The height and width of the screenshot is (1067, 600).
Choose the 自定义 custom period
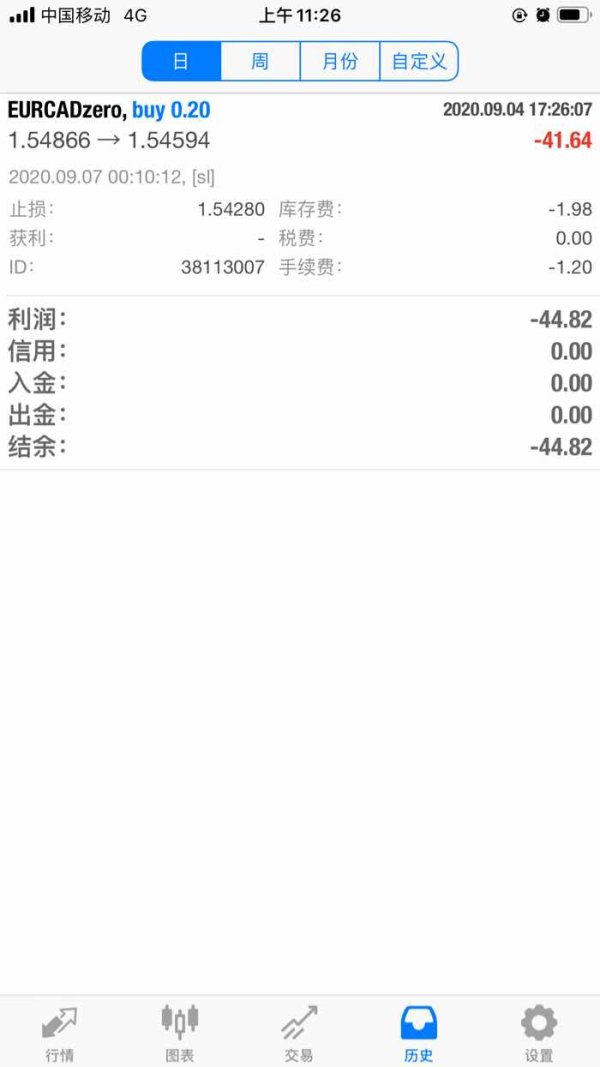(419, 61)
